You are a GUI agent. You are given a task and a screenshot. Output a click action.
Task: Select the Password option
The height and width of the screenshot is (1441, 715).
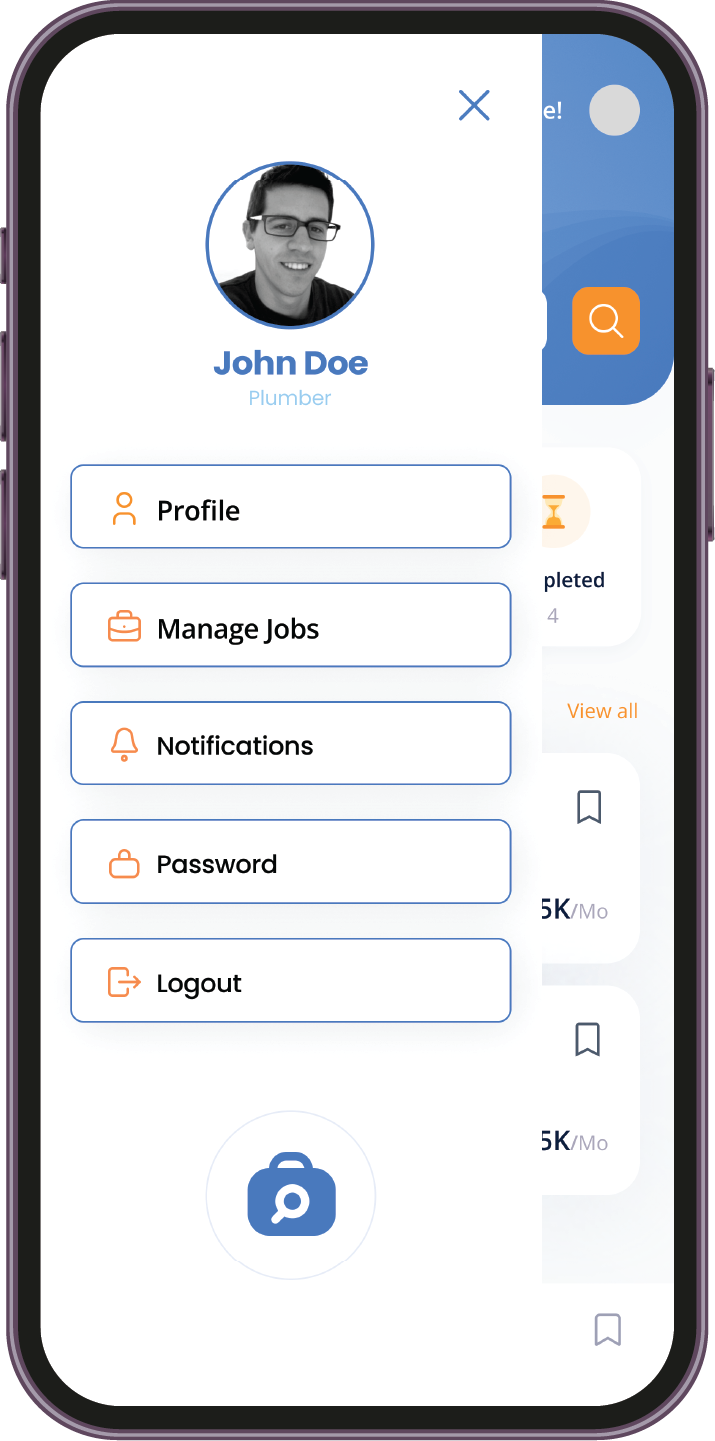tap(291, 862)
